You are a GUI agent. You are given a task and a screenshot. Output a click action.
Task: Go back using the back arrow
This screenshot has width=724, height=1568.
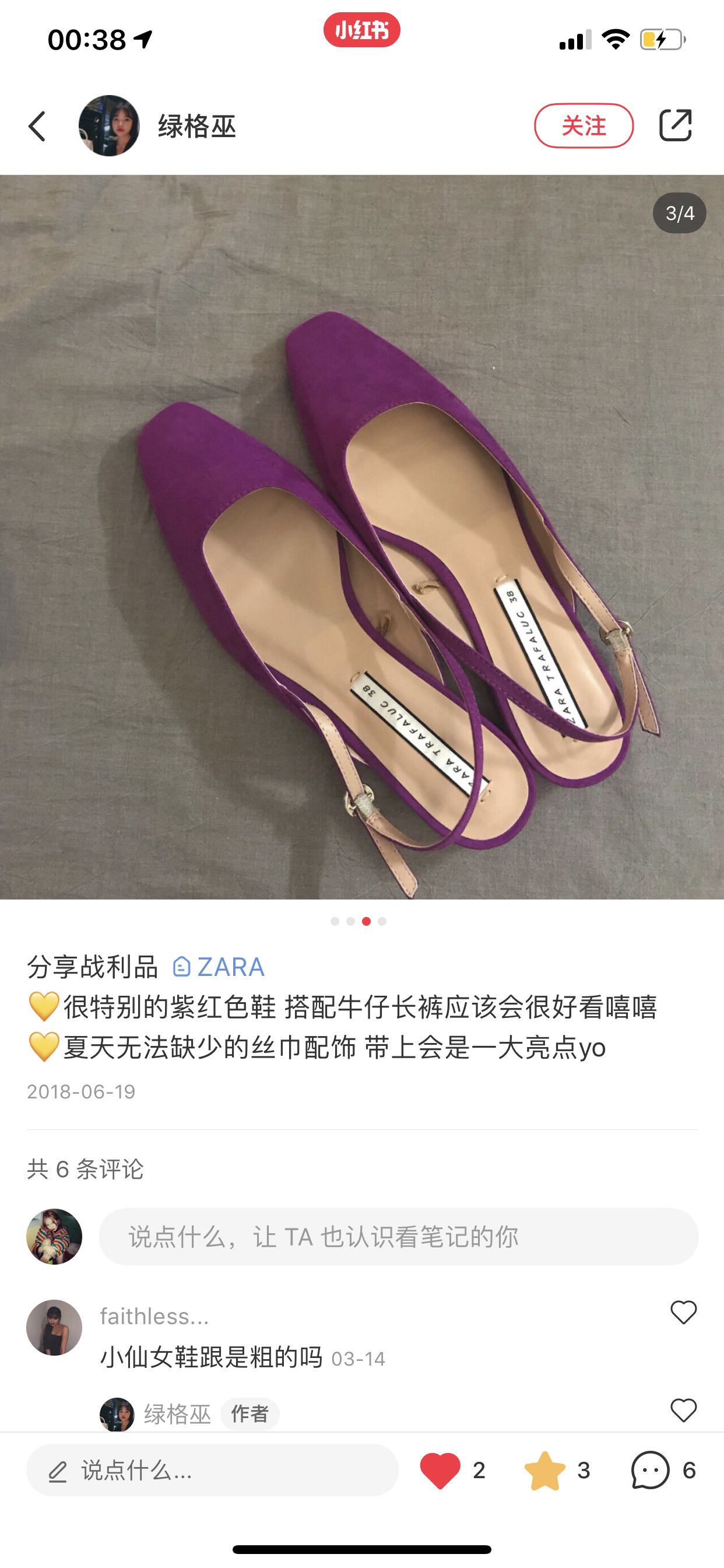click(38, 126)
